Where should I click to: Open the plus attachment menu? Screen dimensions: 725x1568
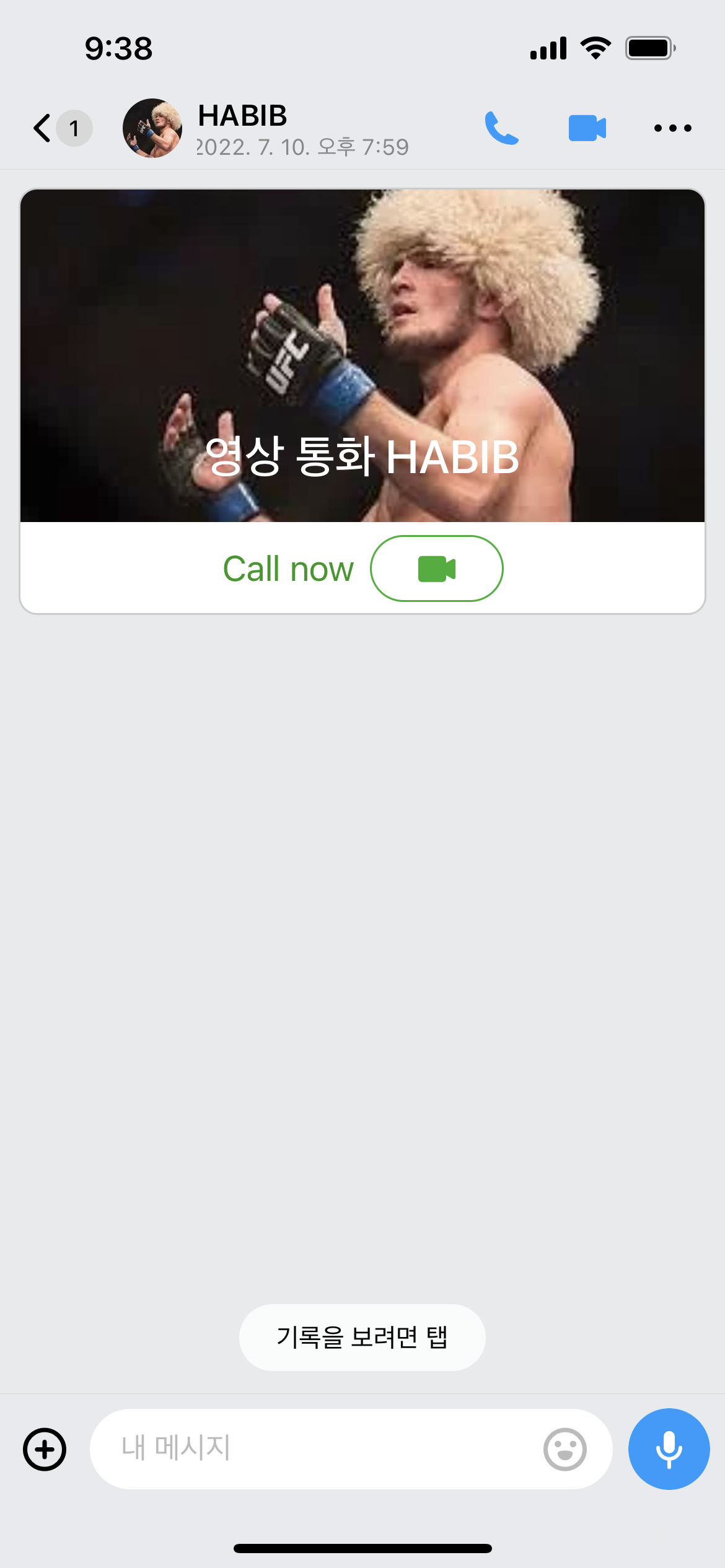coord(45,1449)
